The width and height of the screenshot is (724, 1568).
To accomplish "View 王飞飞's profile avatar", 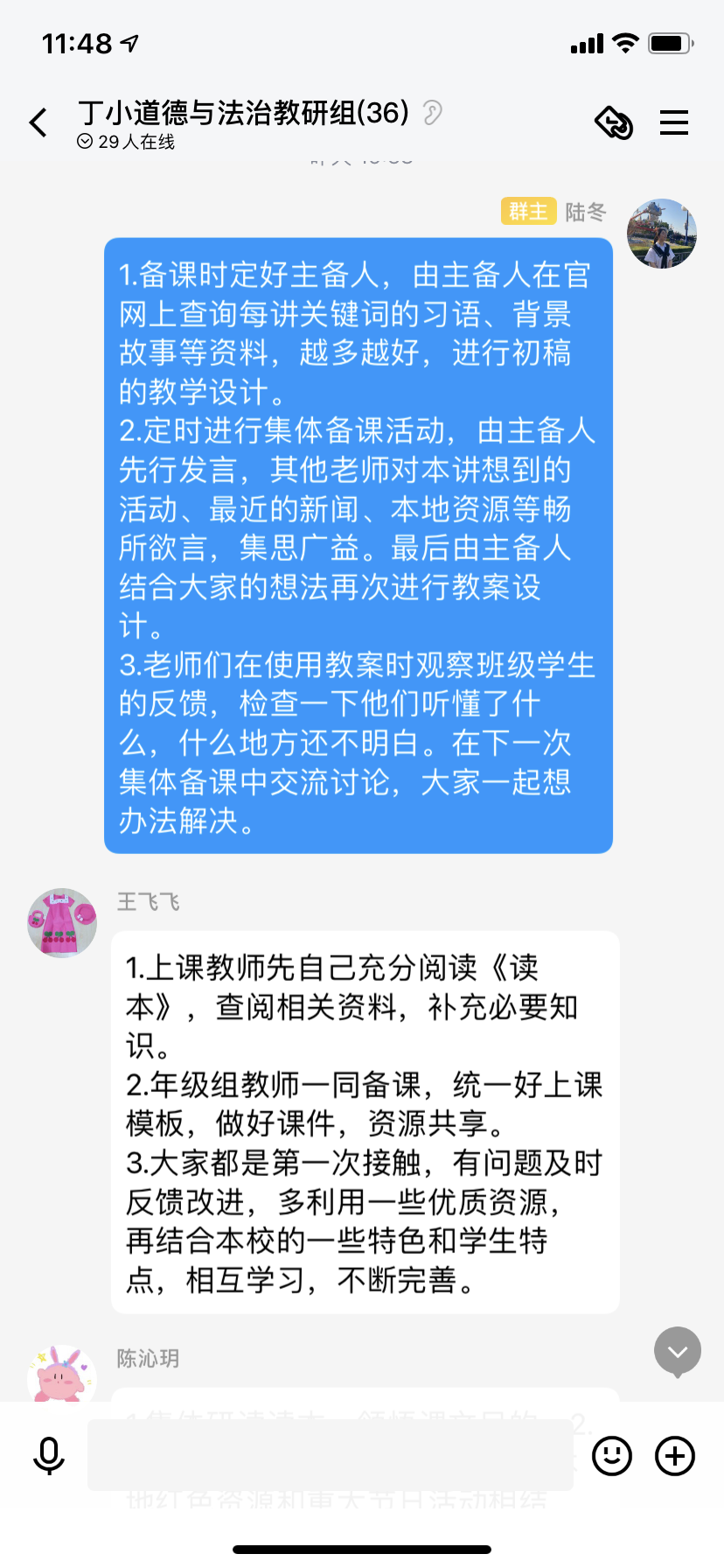I will (x=62, y=923).
